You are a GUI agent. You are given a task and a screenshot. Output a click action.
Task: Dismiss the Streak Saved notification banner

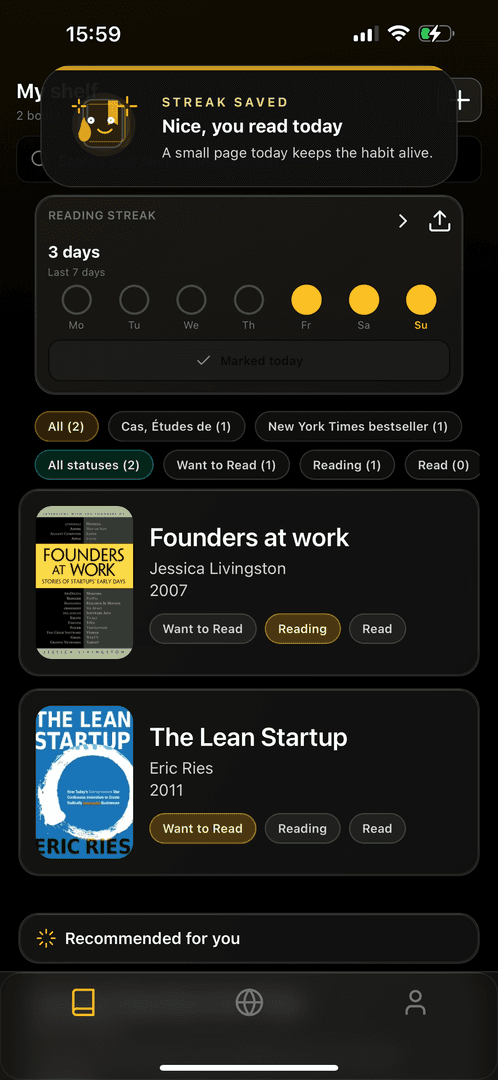tap(249, 127)
